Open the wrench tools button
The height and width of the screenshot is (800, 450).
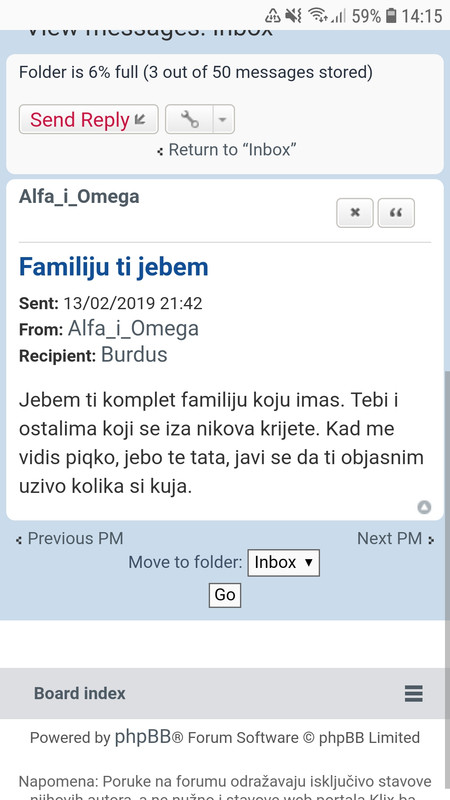point(189,119)
